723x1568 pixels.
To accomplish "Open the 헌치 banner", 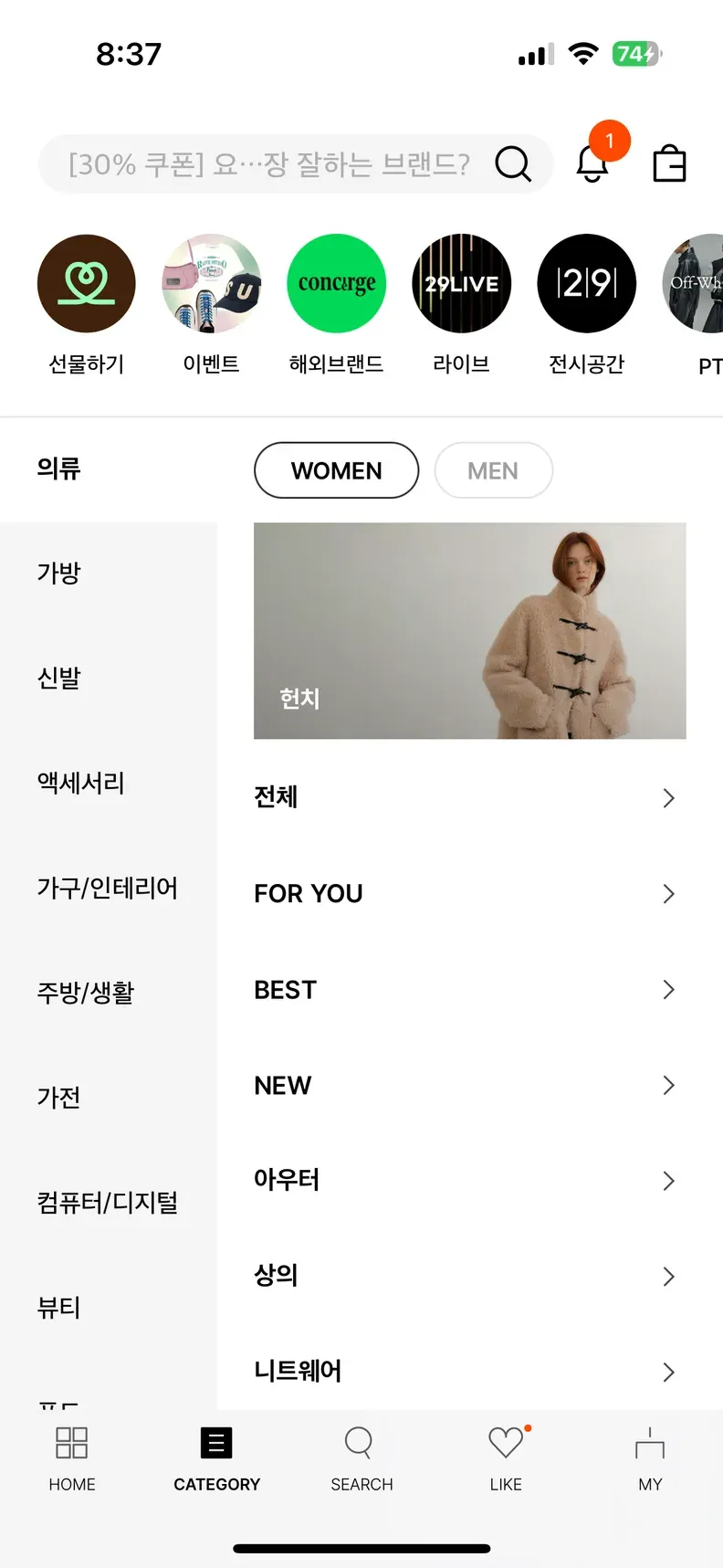I will click(469, 630).
